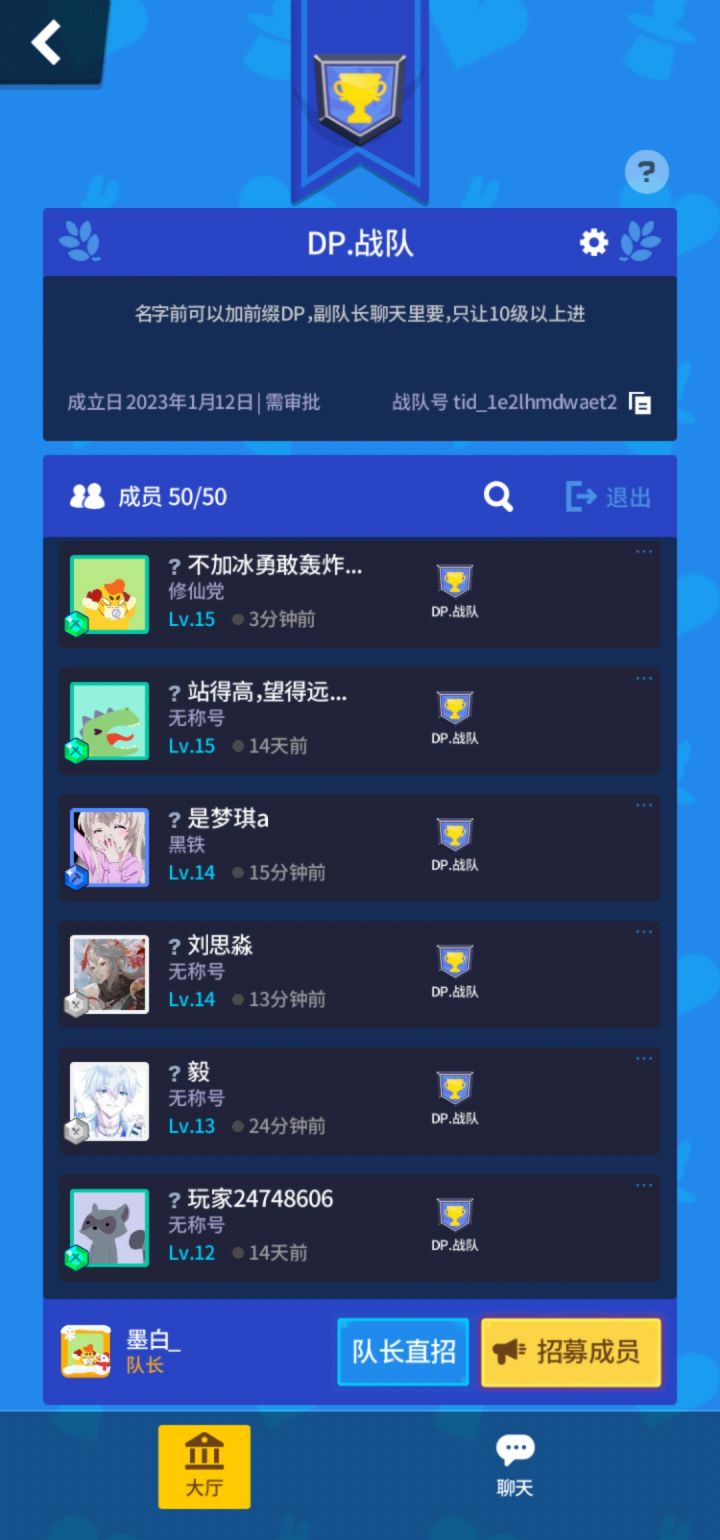Open member search with the magnifier icon
Image resolution: width=720 pixels, height=1540 pixels.
click(497, 496)
